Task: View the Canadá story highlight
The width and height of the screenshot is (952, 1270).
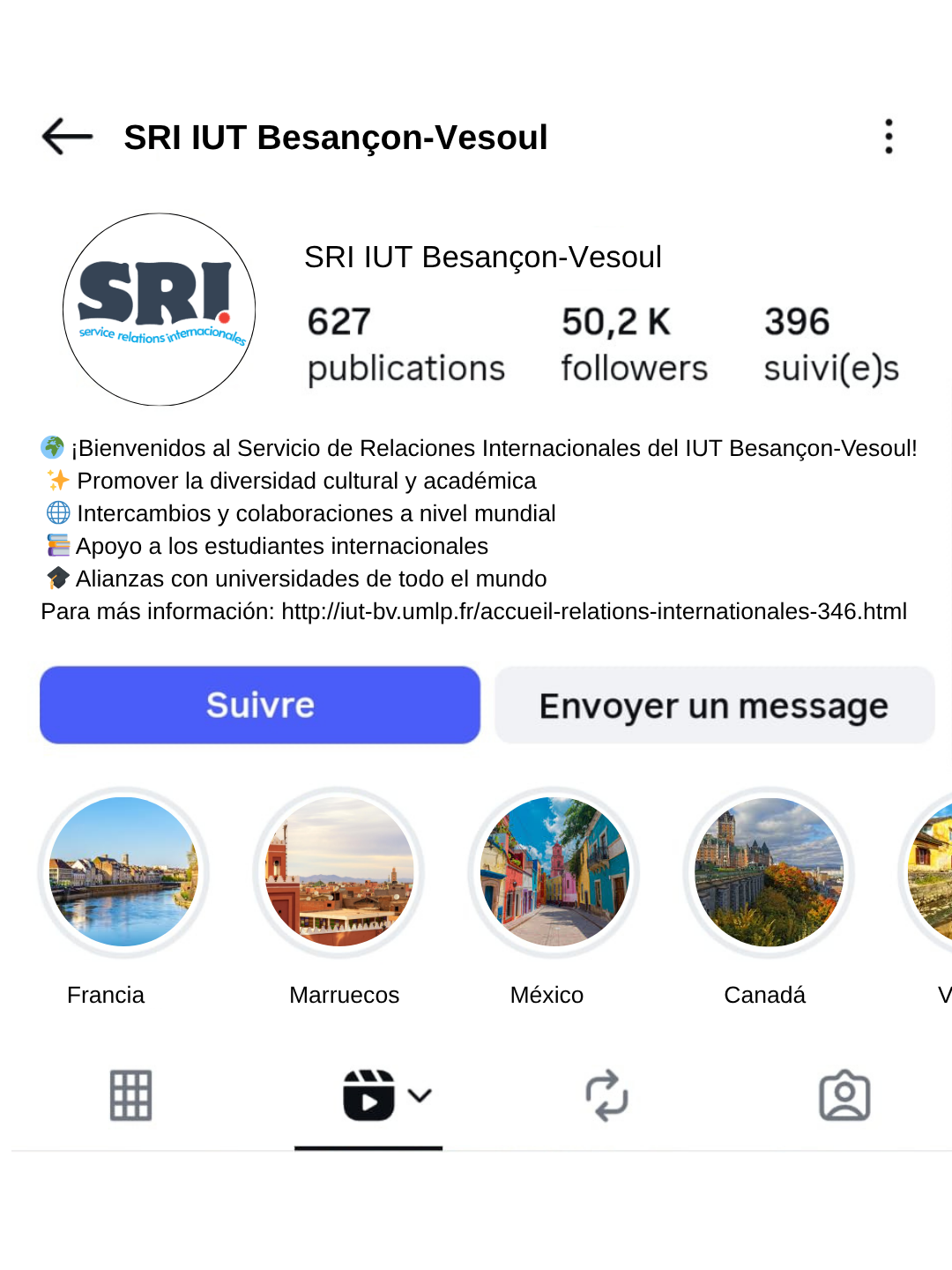Action: click(769, 872)
